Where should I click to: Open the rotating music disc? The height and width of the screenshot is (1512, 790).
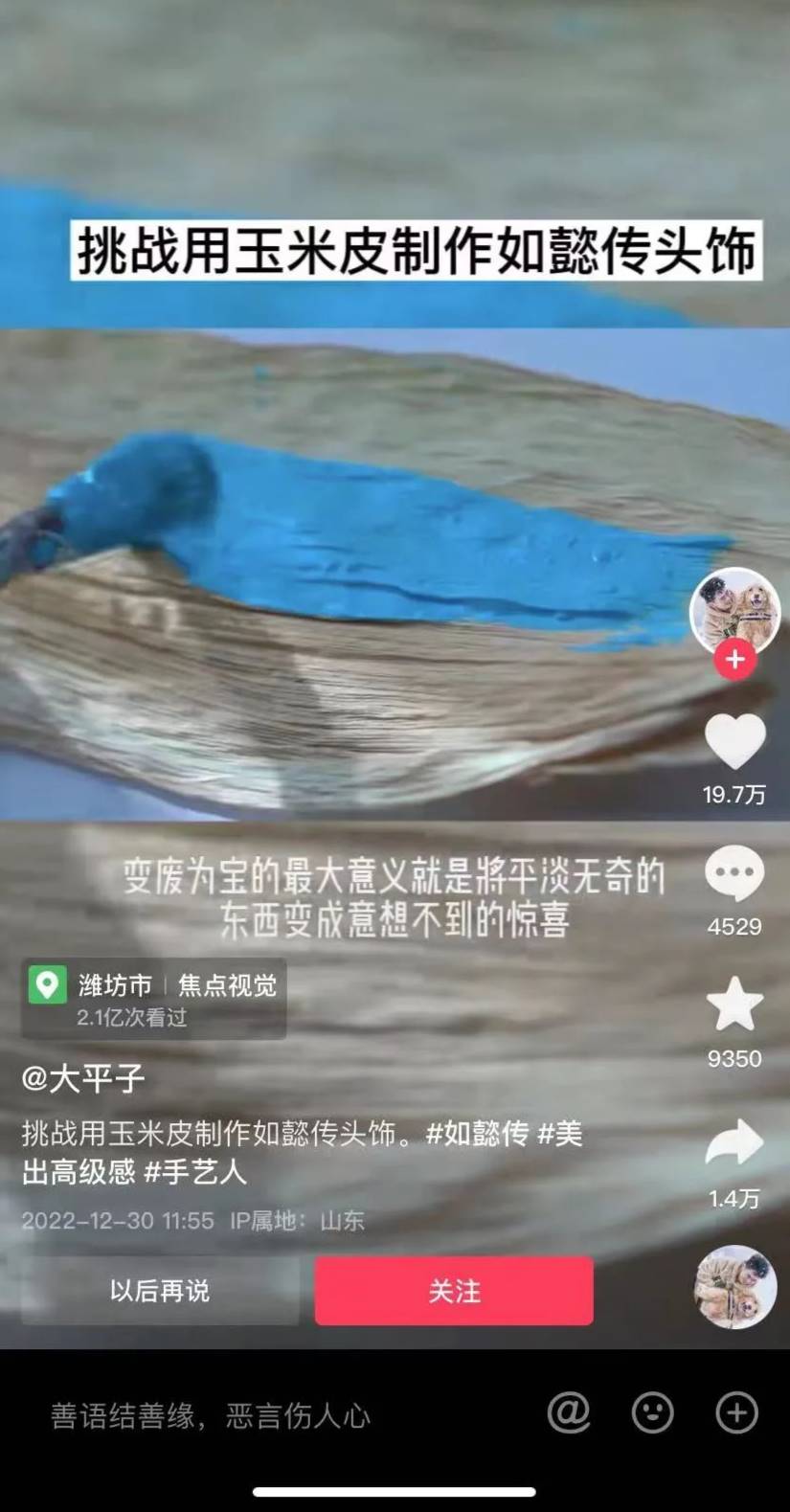[x=734, y=1287]
